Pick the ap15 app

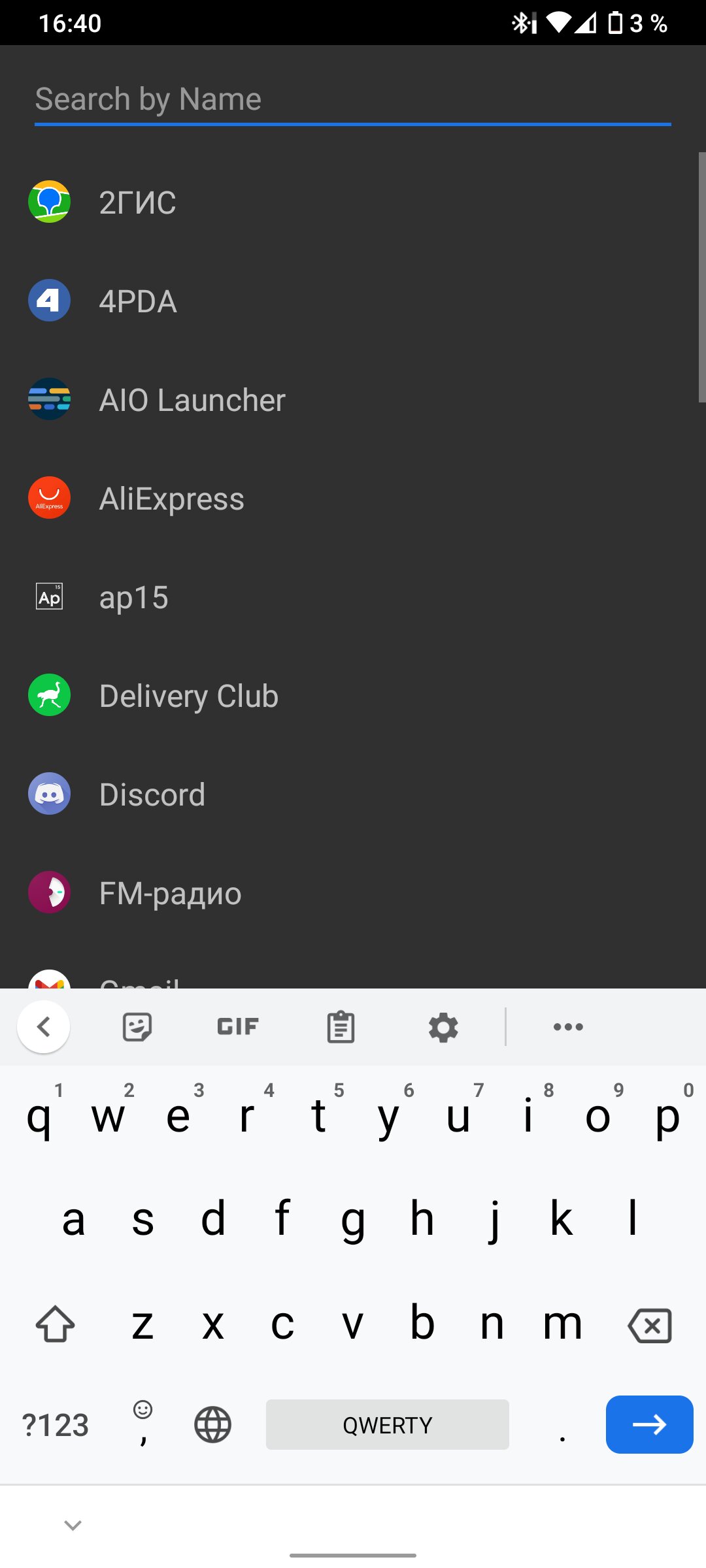(x=353, y=596)
